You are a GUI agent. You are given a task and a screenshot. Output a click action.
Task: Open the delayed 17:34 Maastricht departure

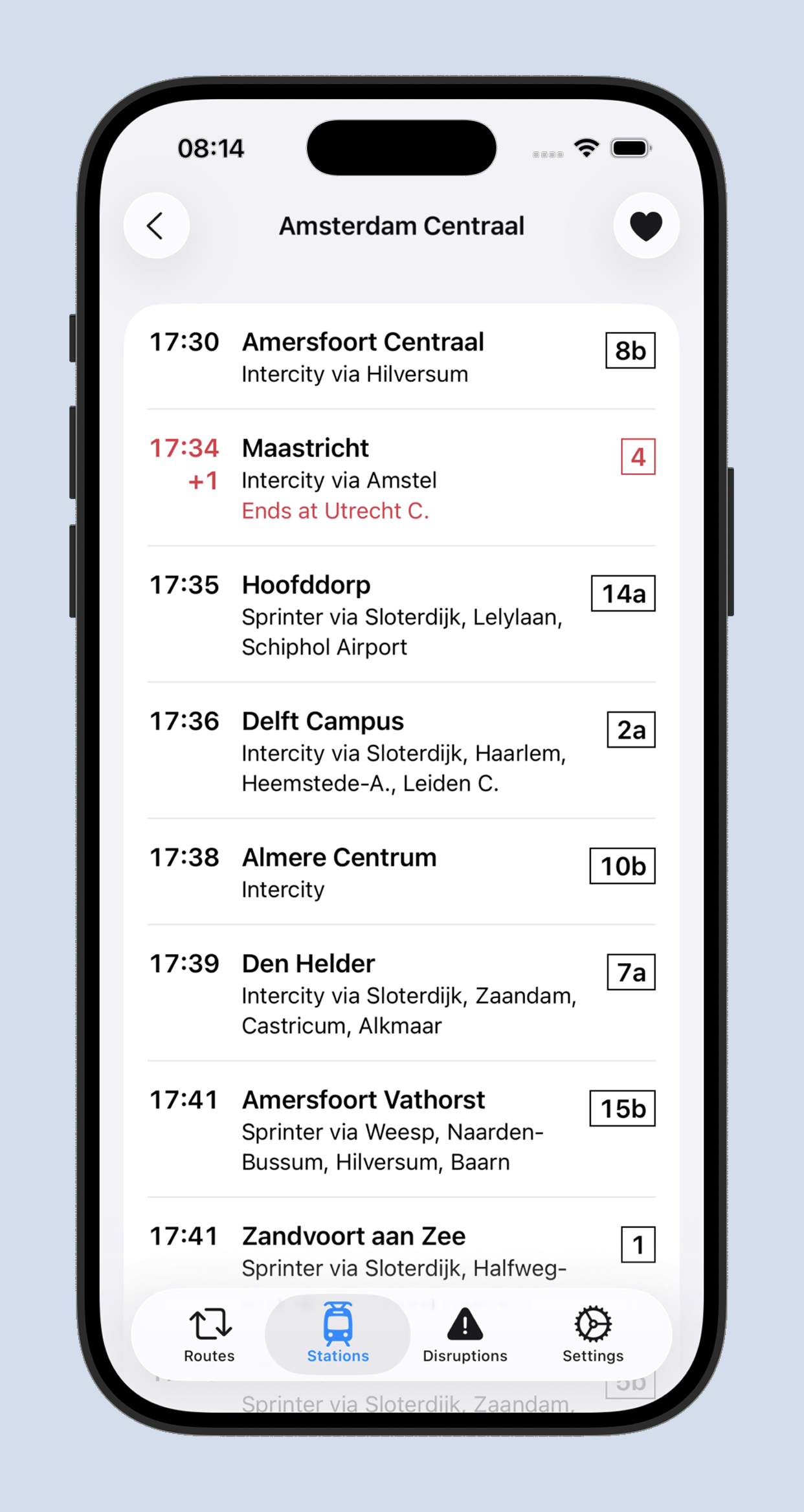point(401,478)
